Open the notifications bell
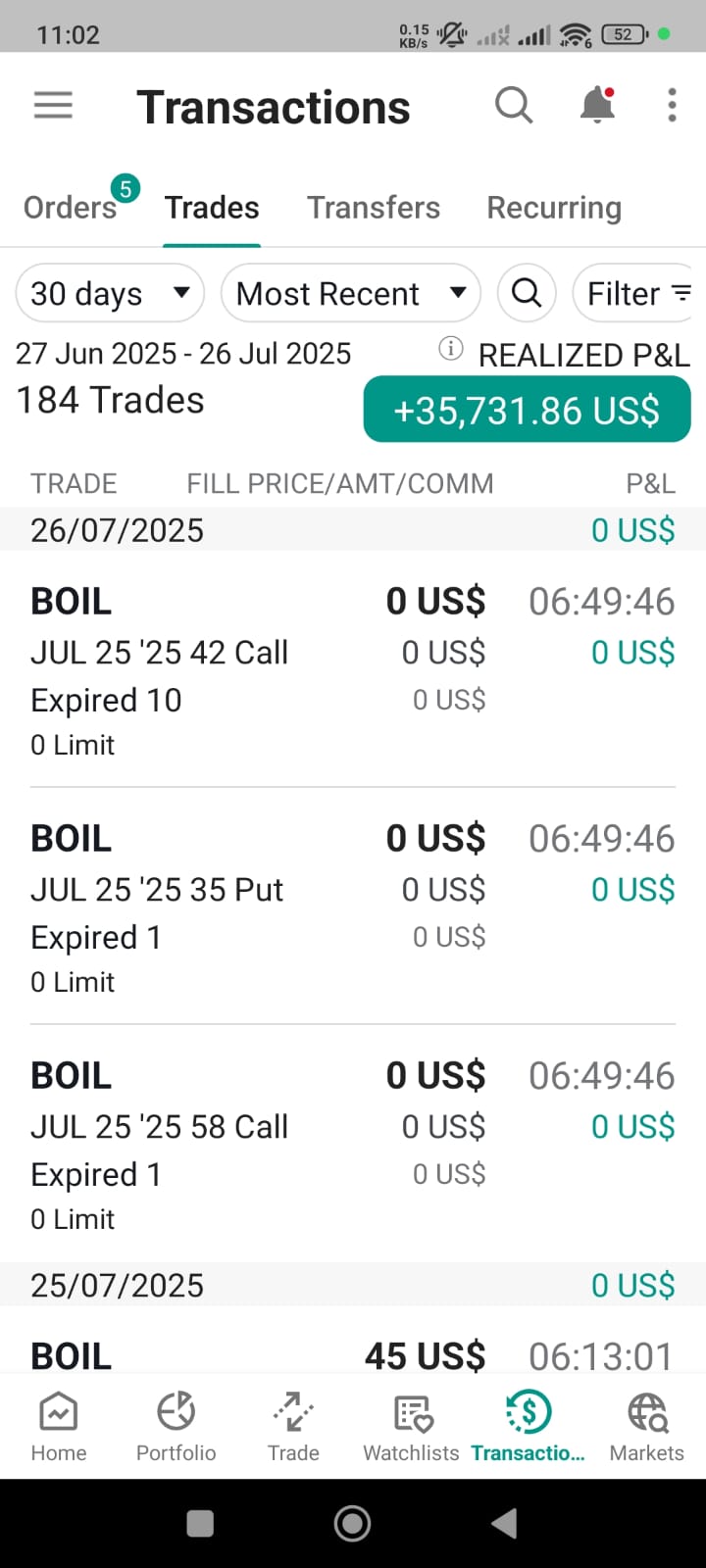Image resolution: width=706 pixels, height=1568 pixels. (597, 105)
